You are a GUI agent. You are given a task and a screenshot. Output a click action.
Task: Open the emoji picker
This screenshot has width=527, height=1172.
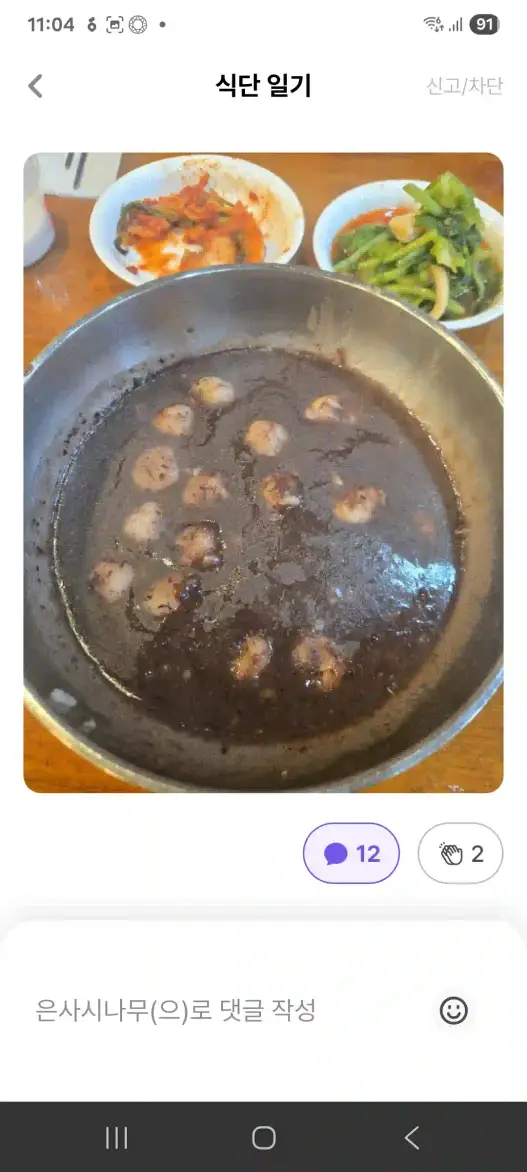(454, 1011)
